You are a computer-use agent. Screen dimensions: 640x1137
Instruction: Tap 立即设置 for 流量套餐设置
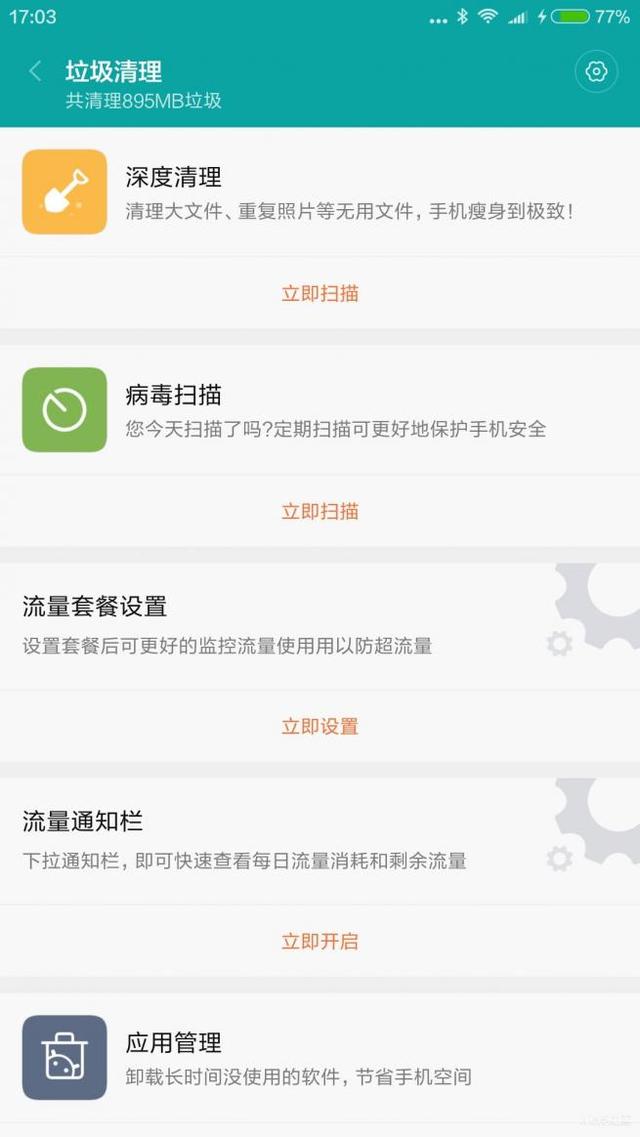[x=320, y=726]
